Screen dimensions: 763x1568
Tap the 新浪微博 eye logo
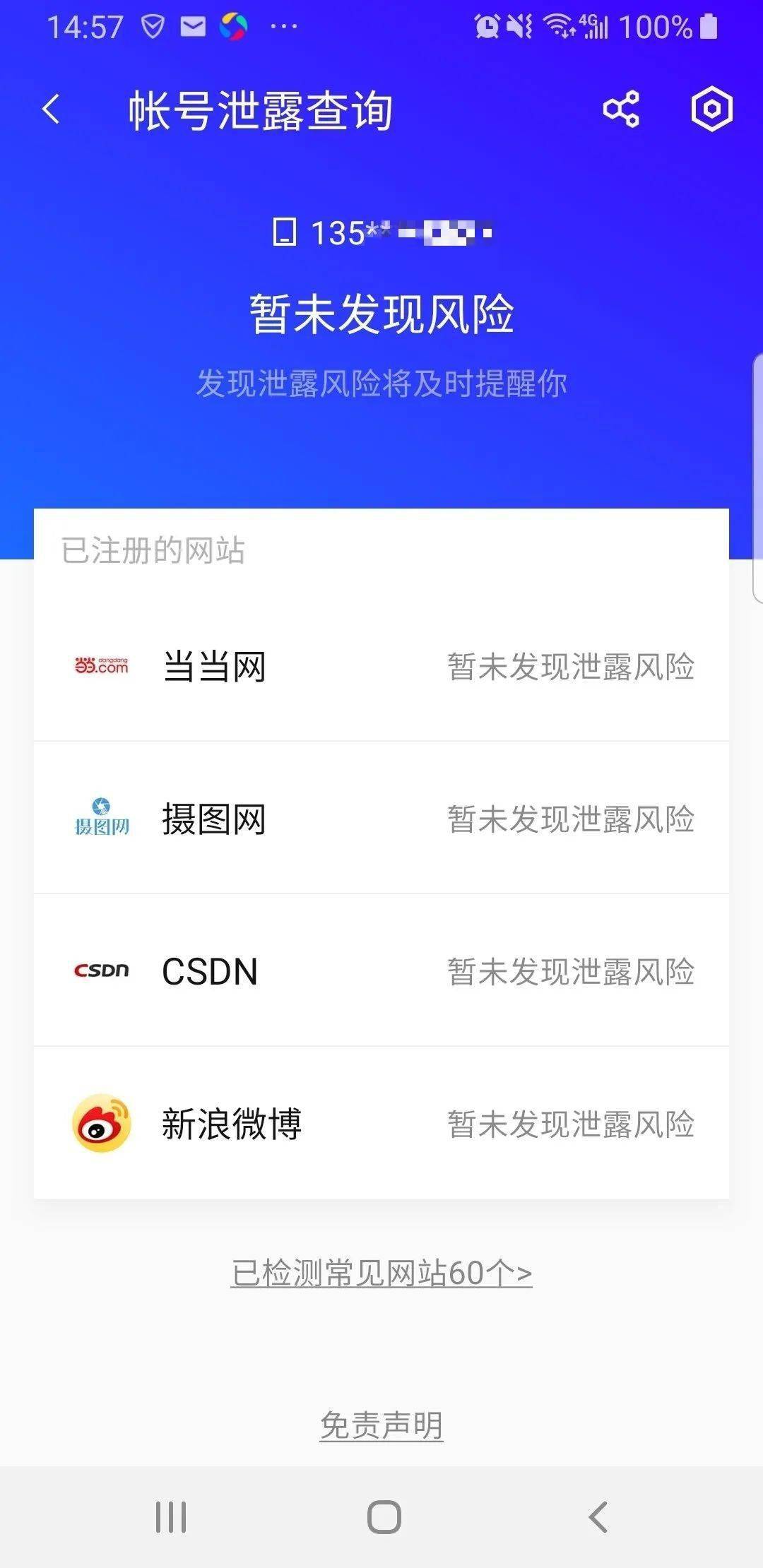102,1122
